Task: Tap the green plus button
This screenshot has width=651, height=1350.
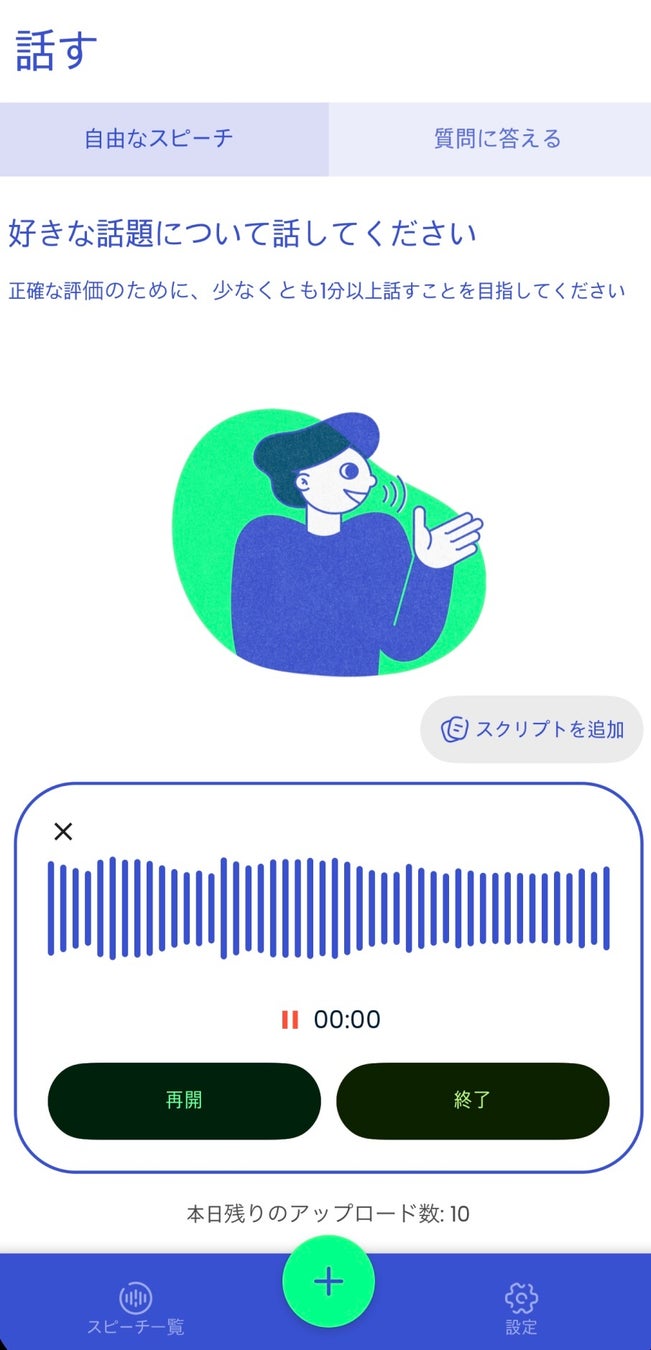Action: coord(328,1281)
